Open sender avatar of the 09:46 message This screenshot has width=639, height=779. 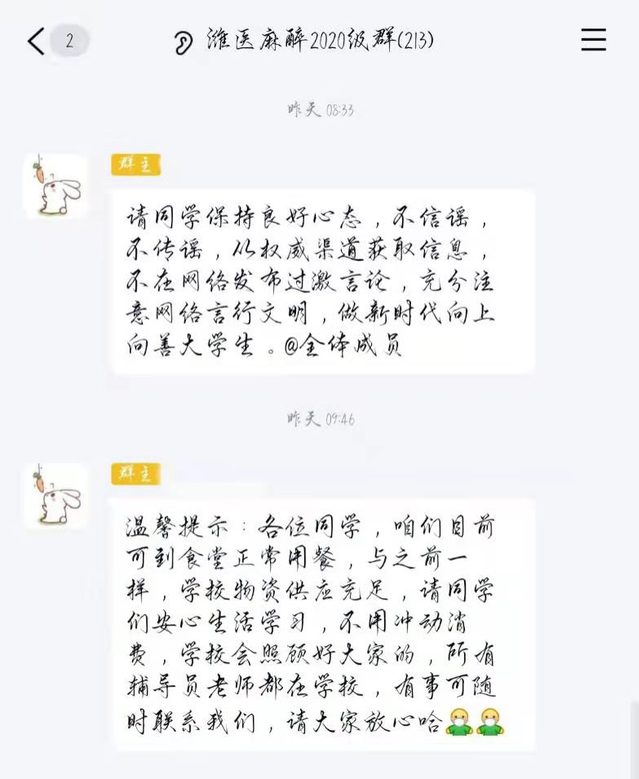tap(55, 496)
